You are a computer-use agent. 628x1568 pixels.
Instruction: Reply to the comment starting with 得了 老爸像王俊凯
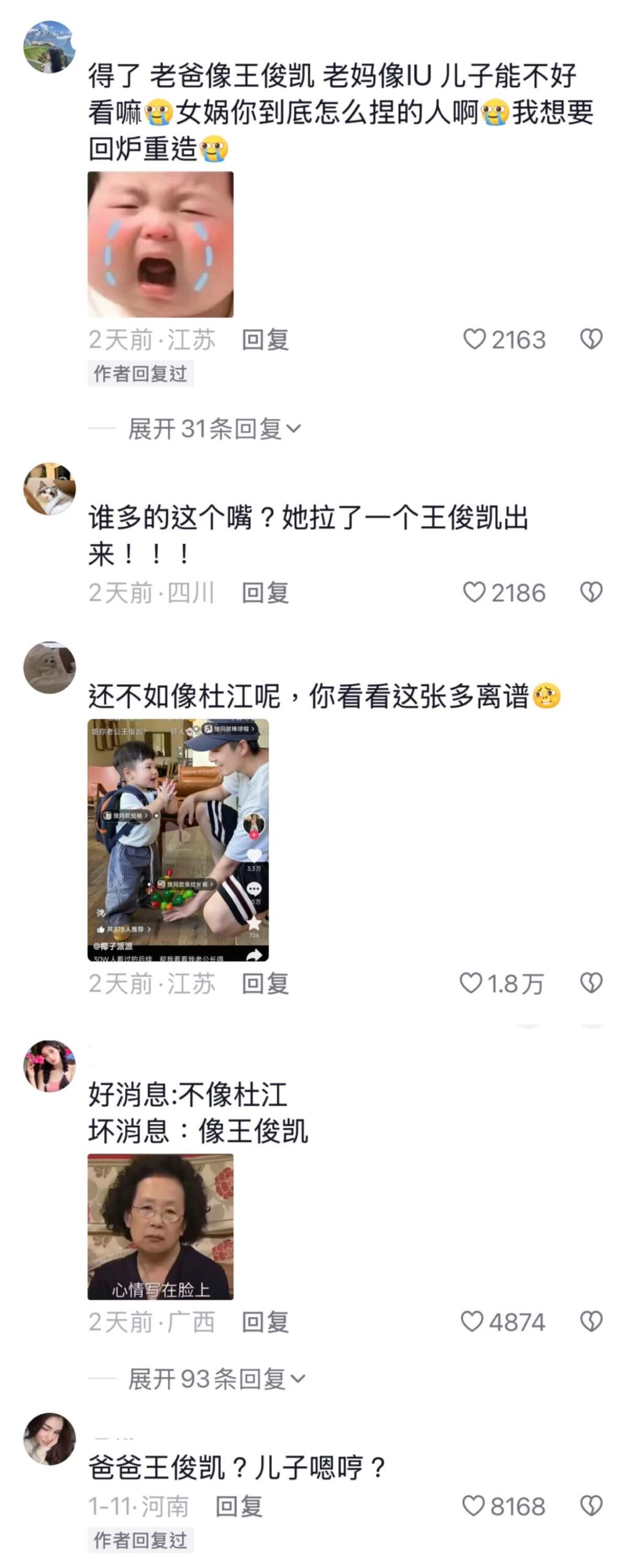(x=265, y=339)
